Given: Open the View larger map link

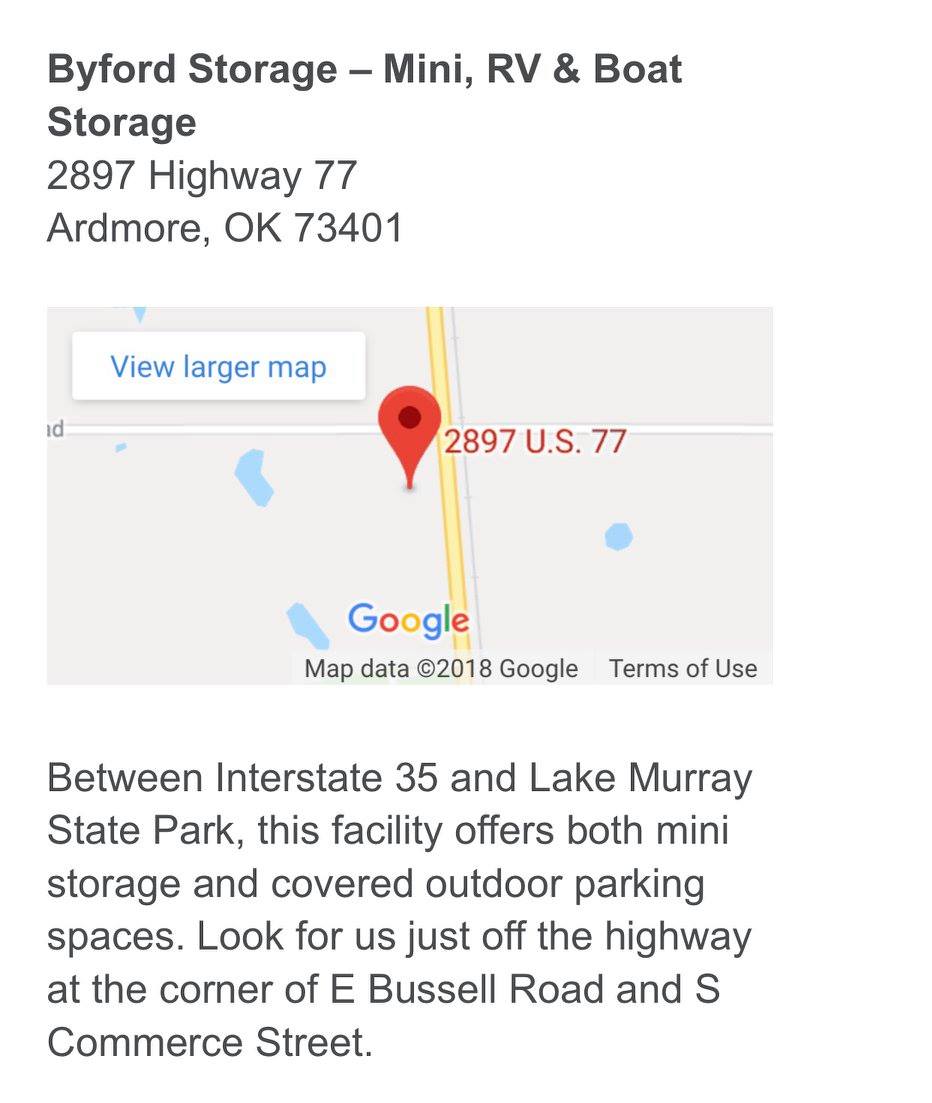Looking at the screenshot, I should [218, 367].
